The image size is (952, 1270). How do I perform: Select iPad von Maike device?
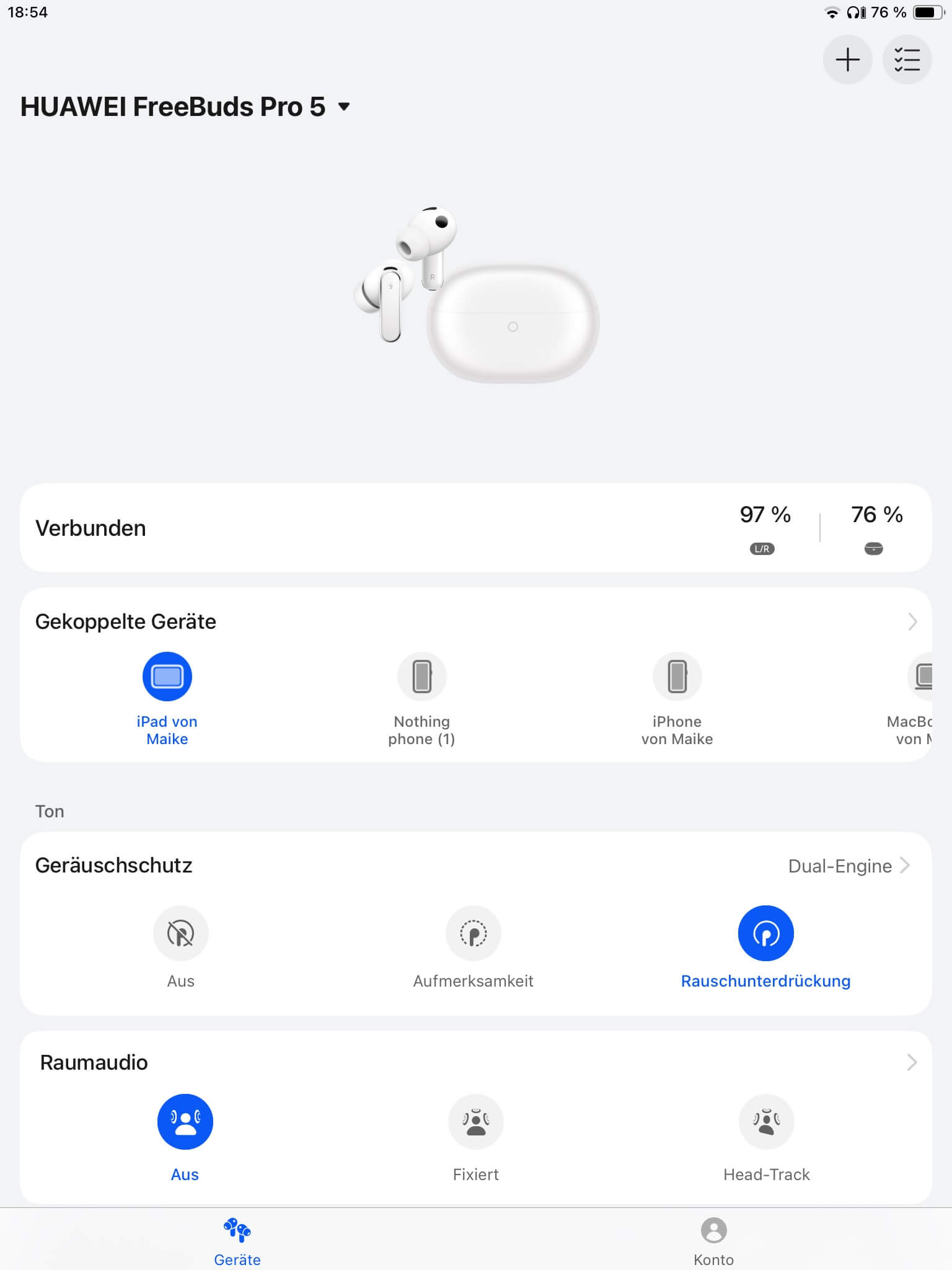coord(167,677)
